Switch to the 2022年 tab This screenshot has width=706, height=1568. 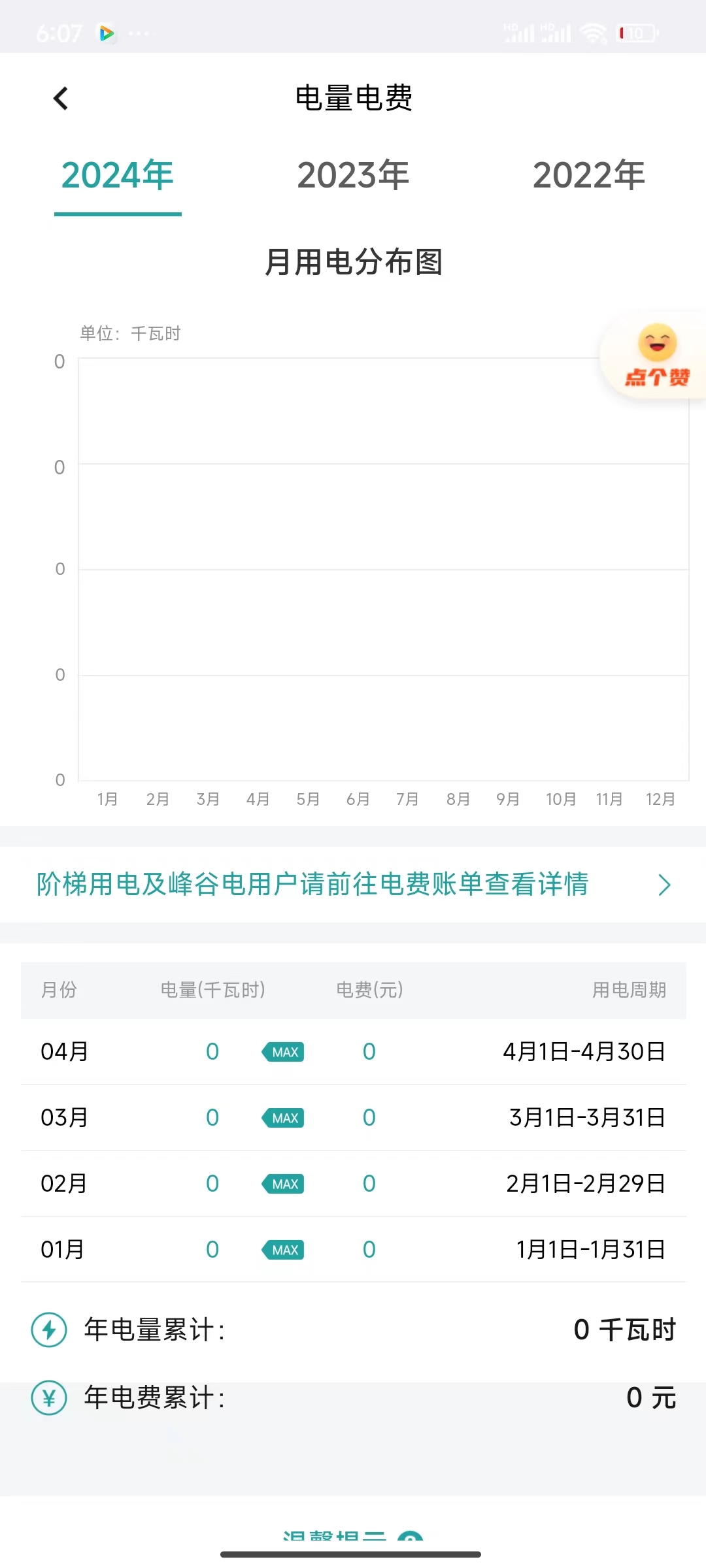588,175
